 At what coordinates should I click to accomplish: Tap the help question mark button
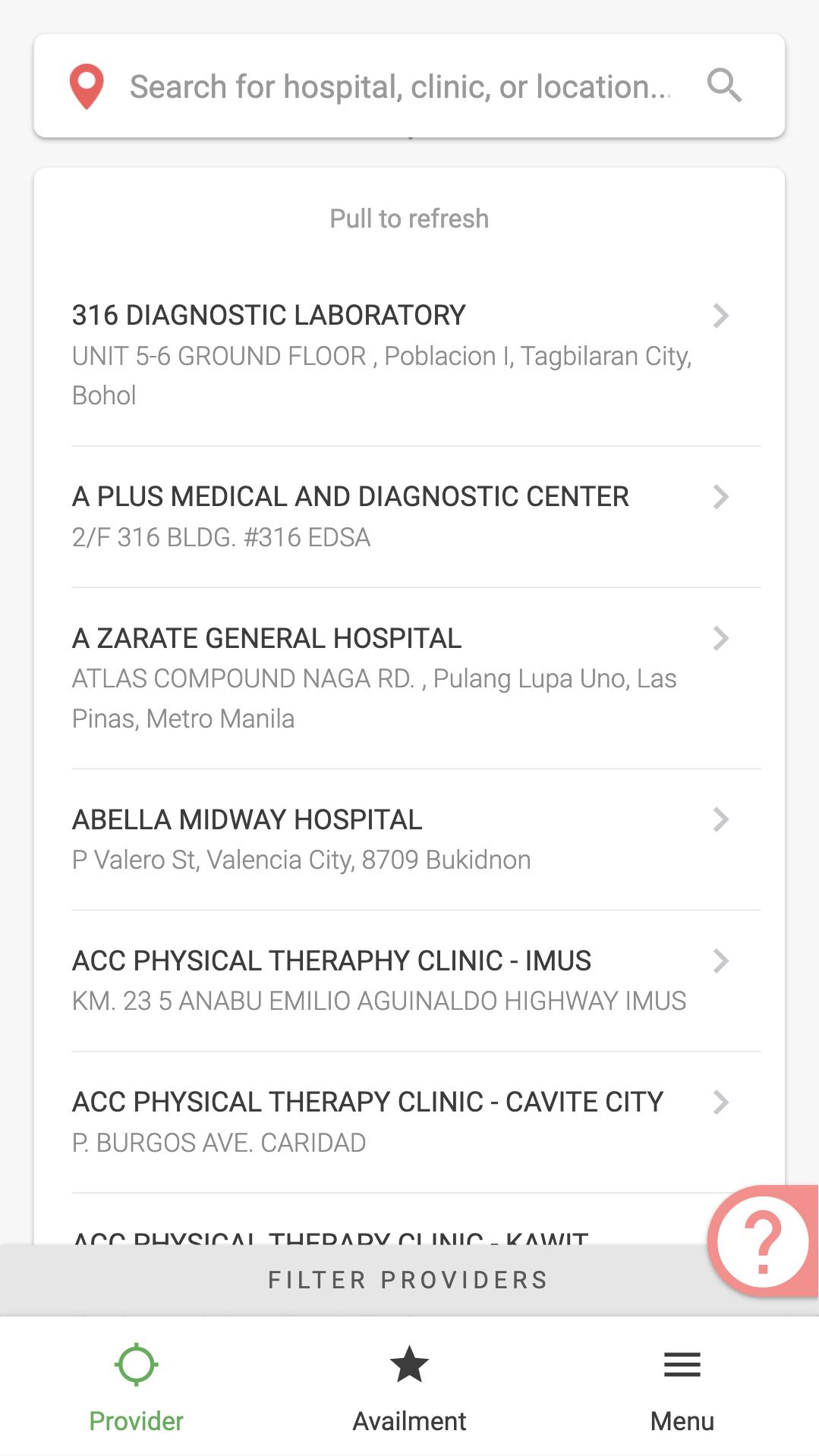pos(762,1241)
